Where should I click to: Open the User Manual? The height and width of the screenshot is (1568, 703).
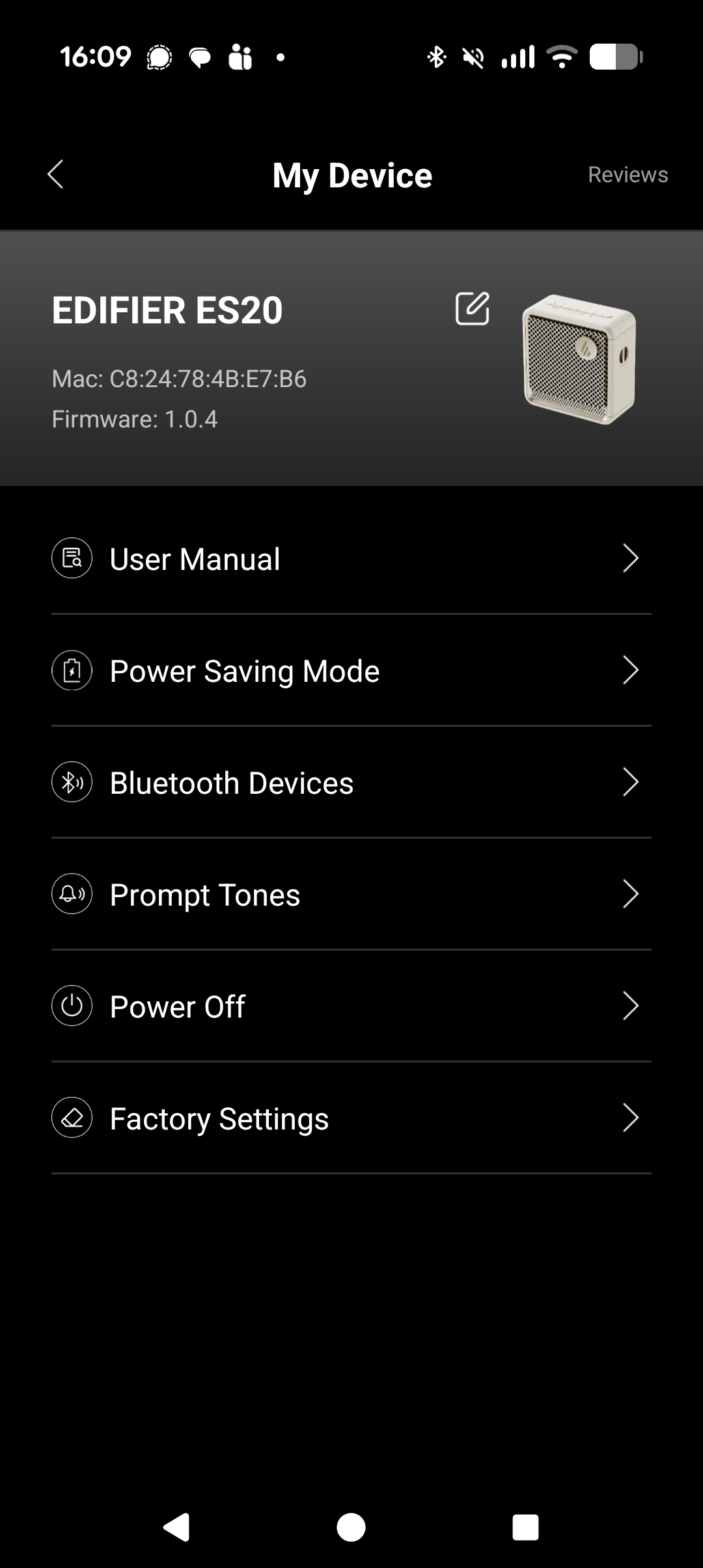click(x=351, y=559)
